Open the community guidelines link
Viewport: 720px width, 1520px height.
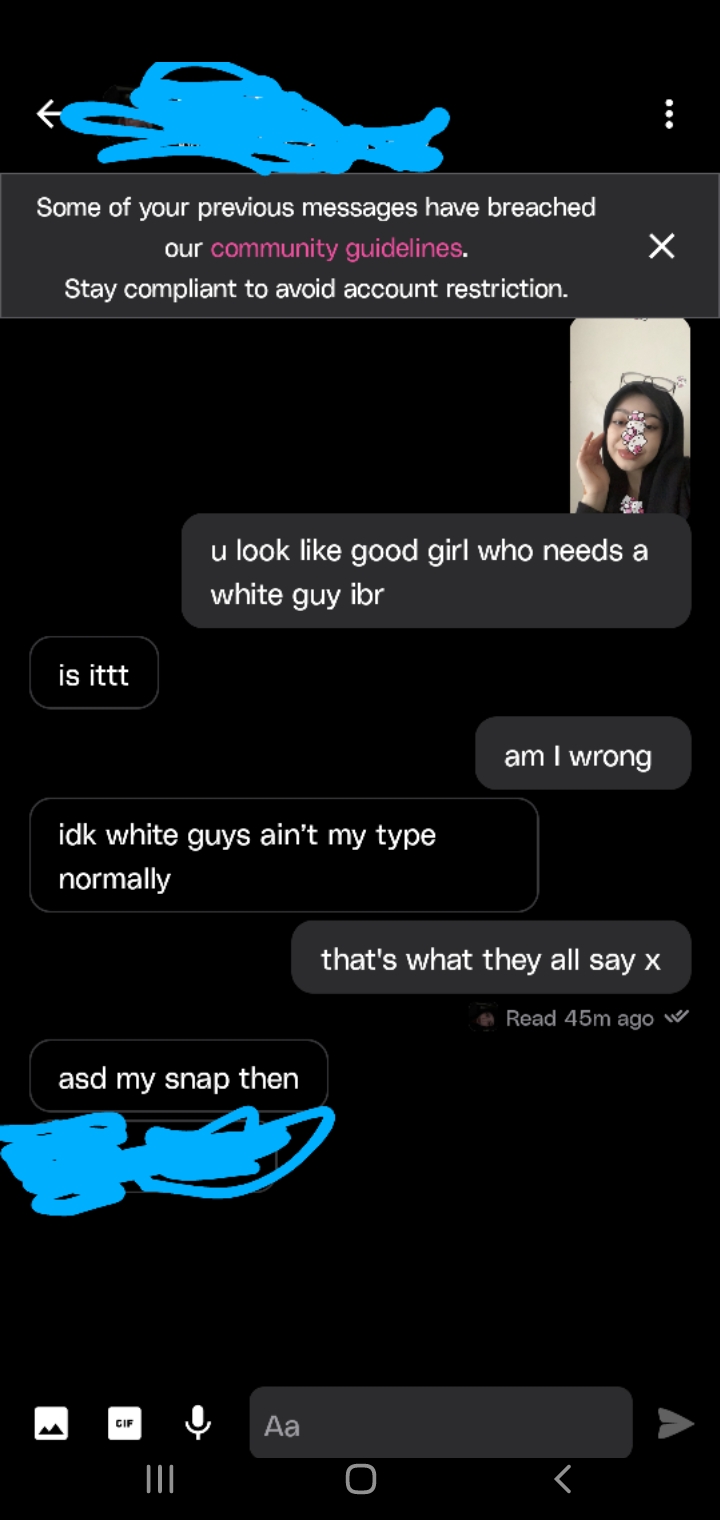click(336, 248)
